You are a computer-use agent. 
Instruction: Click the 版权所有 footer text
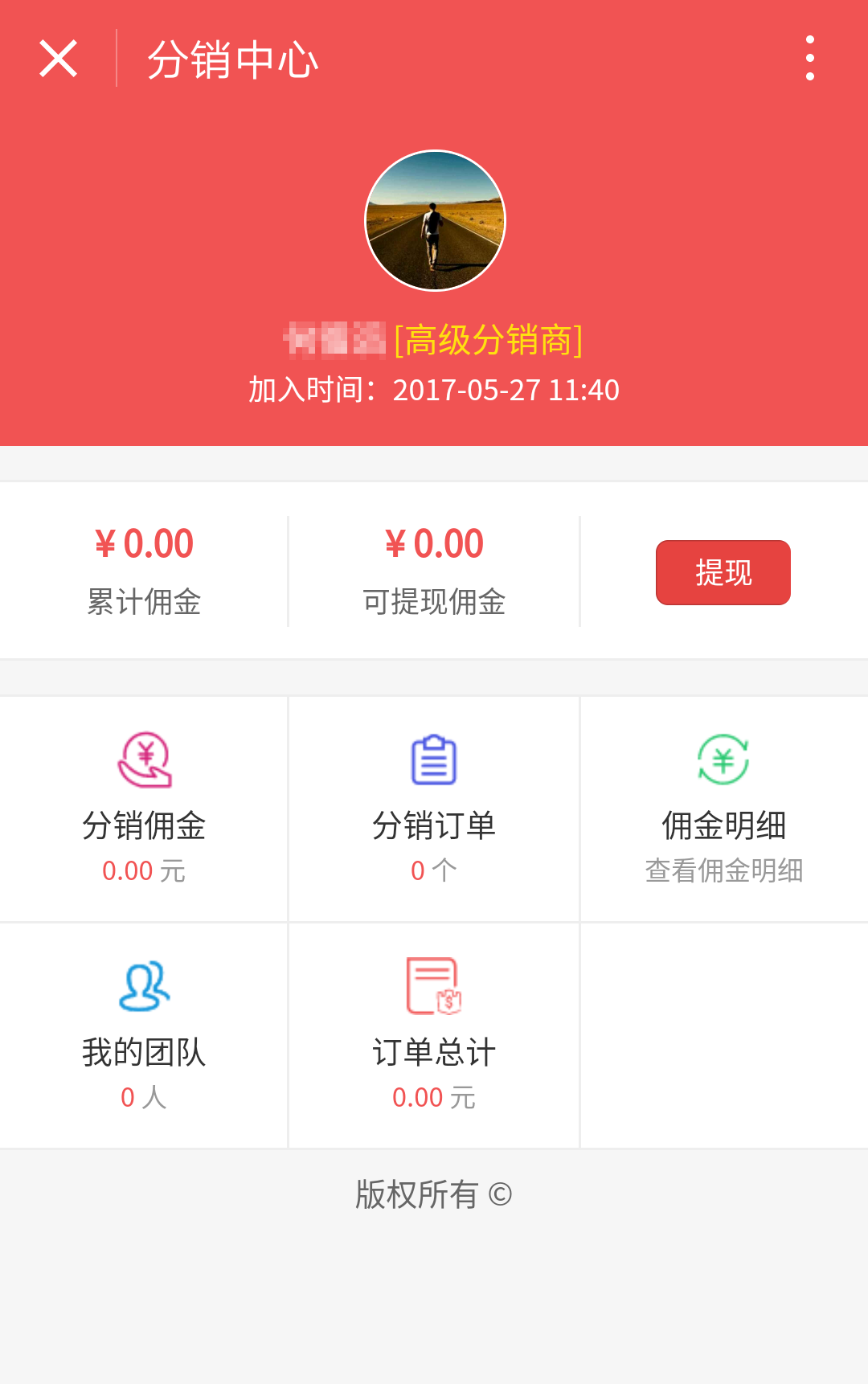coord(434,1196)
